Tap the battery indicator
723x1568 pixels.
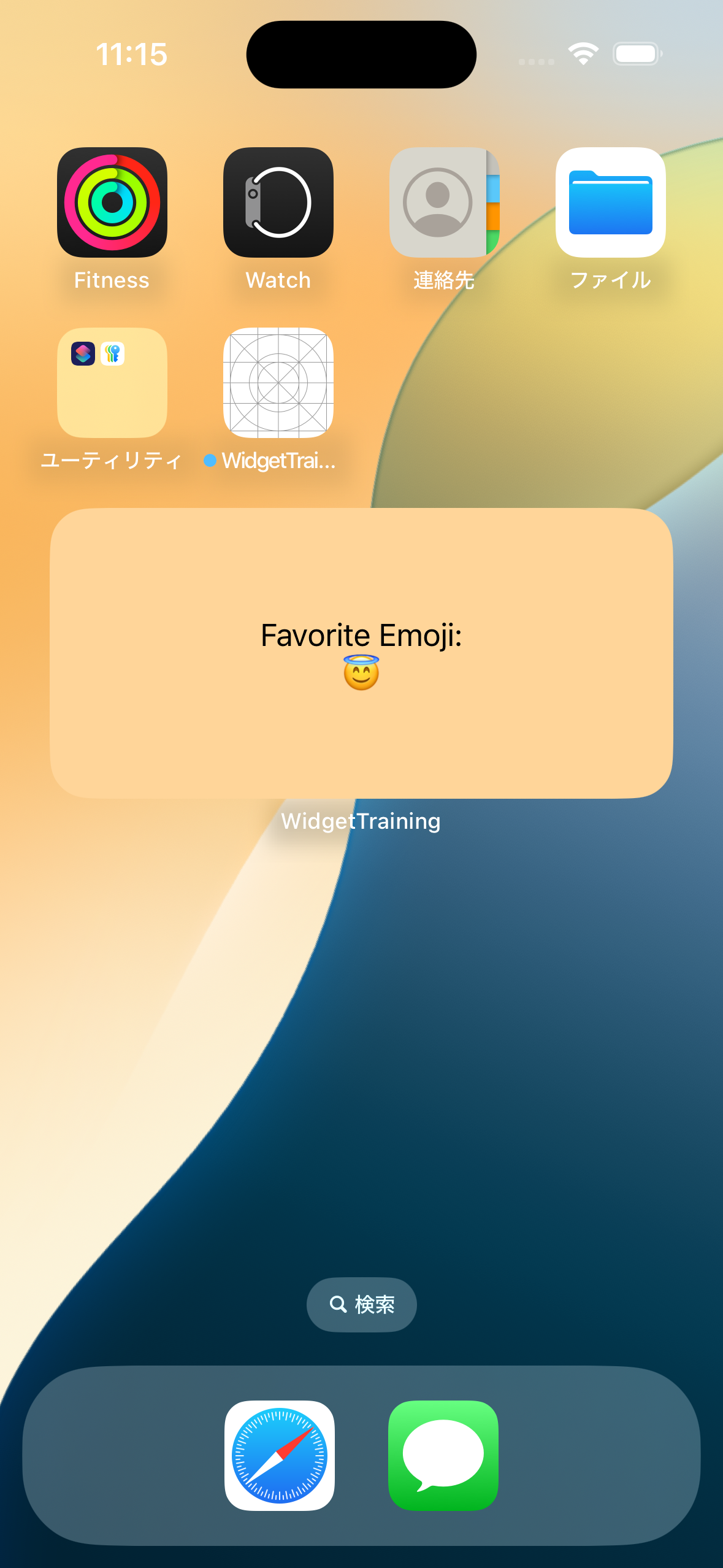click(637, 54)
